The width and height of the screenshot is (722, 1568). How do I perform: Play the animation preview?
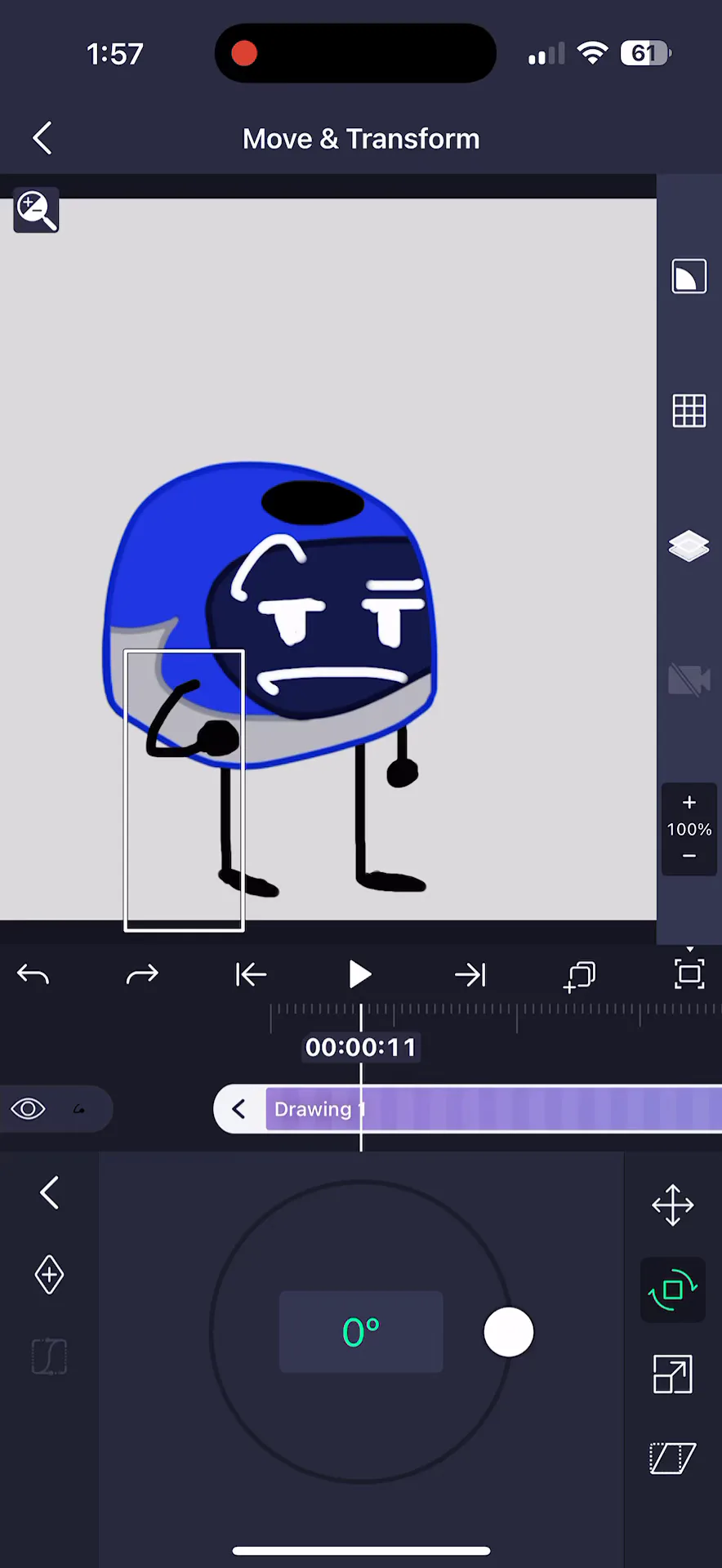click(359, 974)
